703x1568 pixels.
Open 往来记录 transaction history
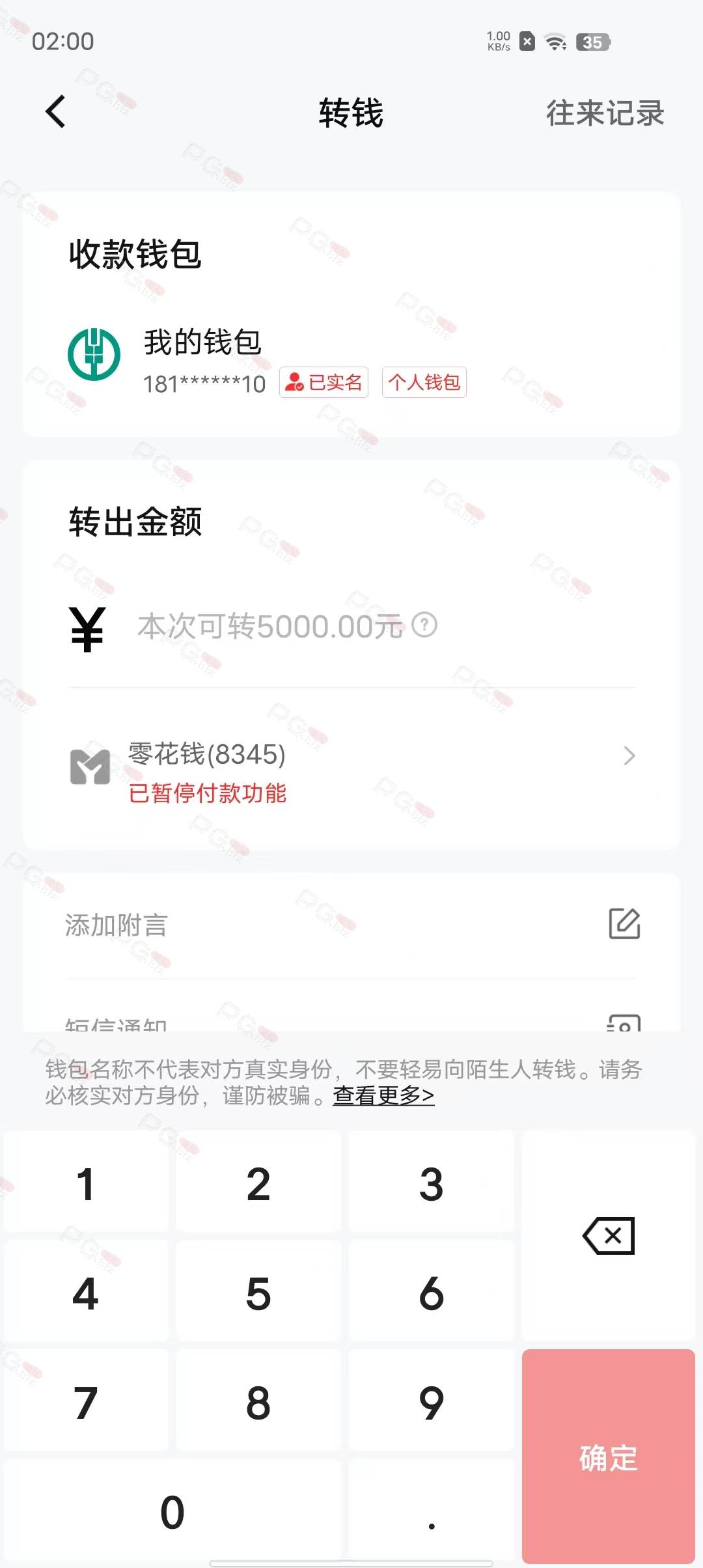pos(605,113)
